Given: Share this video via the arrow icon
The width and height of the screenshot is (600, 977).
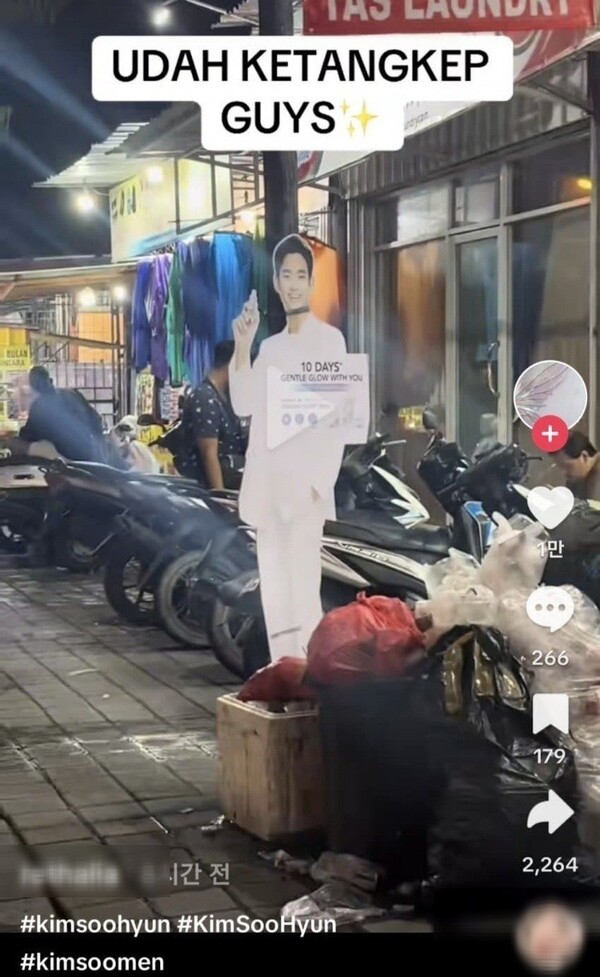Looking at the screenshot, I should (x=549, y=812).
